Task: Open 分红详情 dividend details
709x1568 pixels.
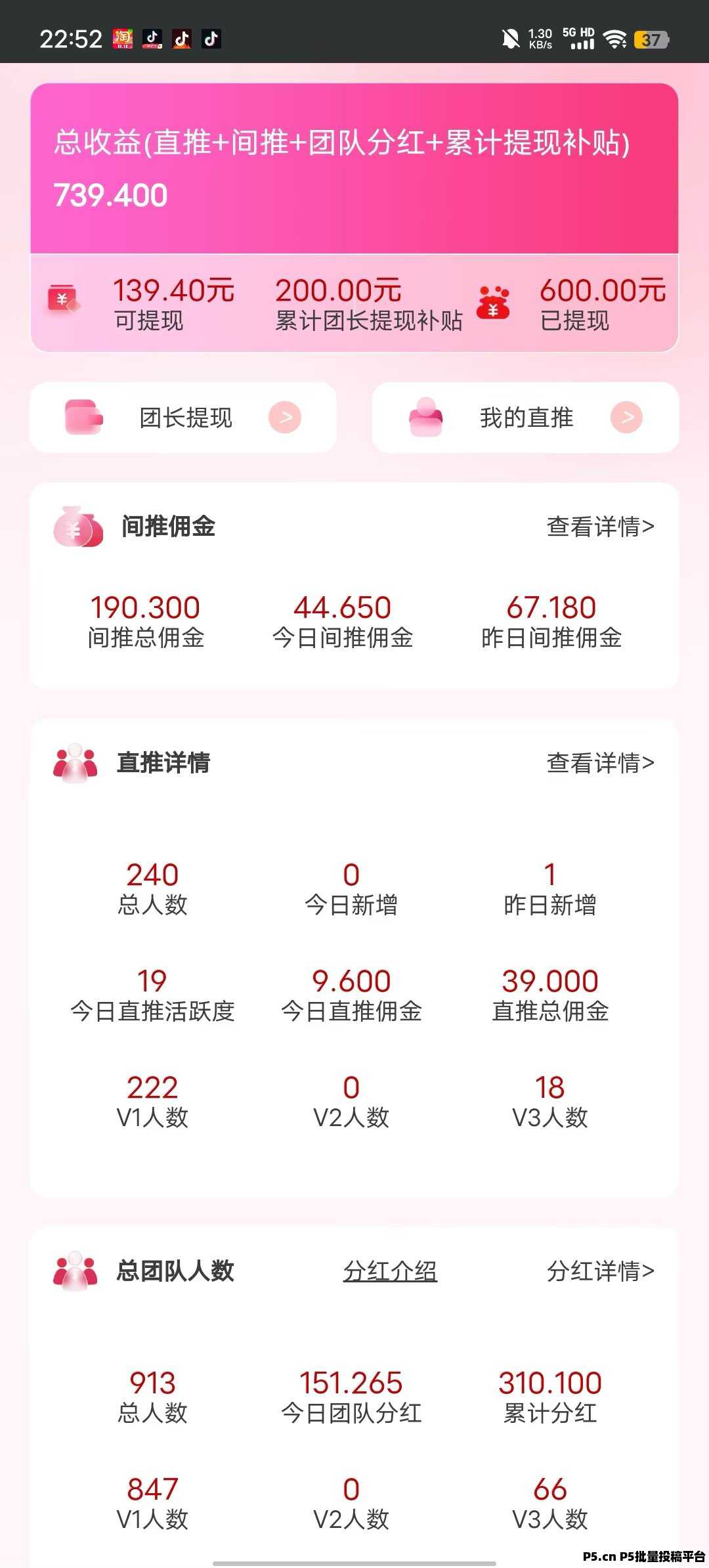Action: [x=600, y=1271]
